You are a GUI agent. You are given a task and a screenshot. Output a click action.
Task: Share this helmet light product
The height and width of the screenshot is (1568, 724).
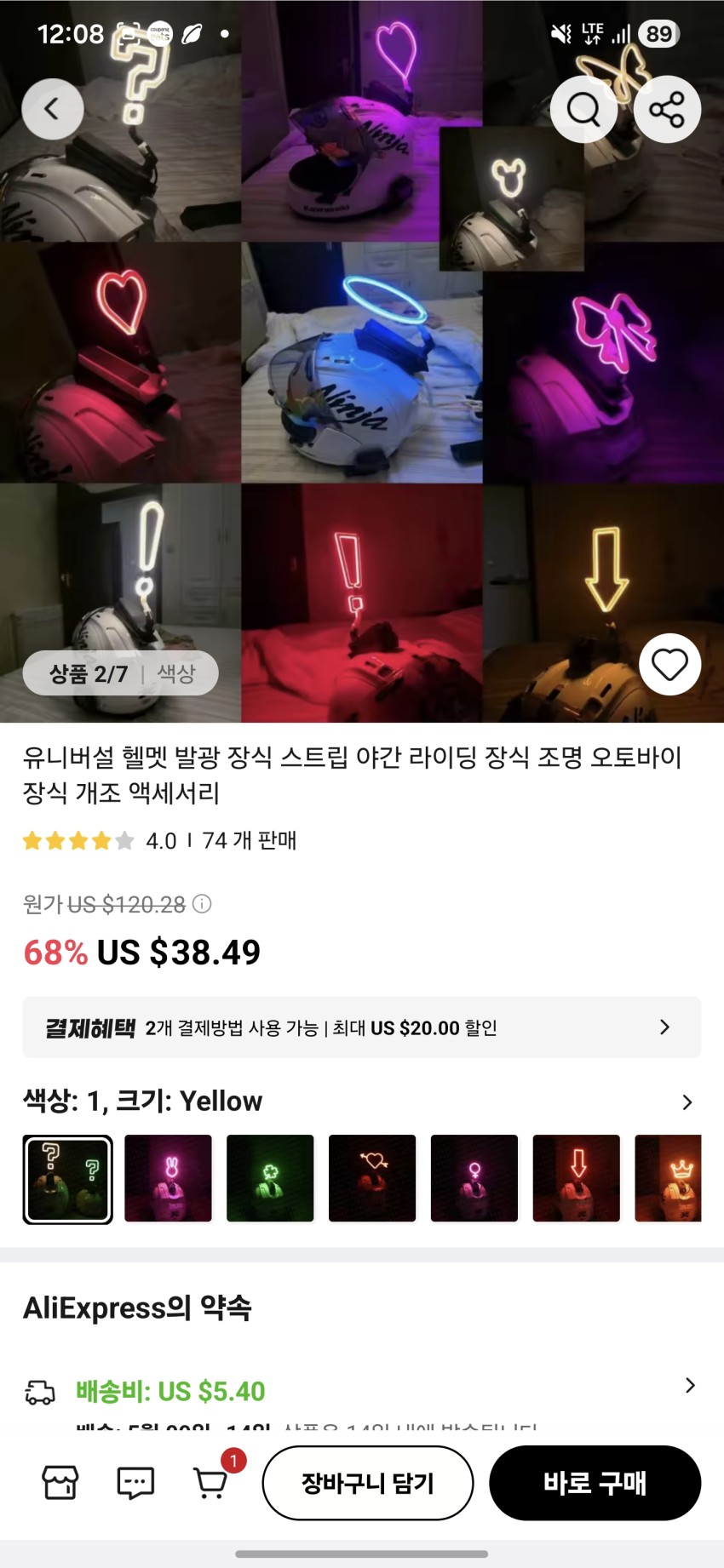pyautogui.click(x=667, y=109)
